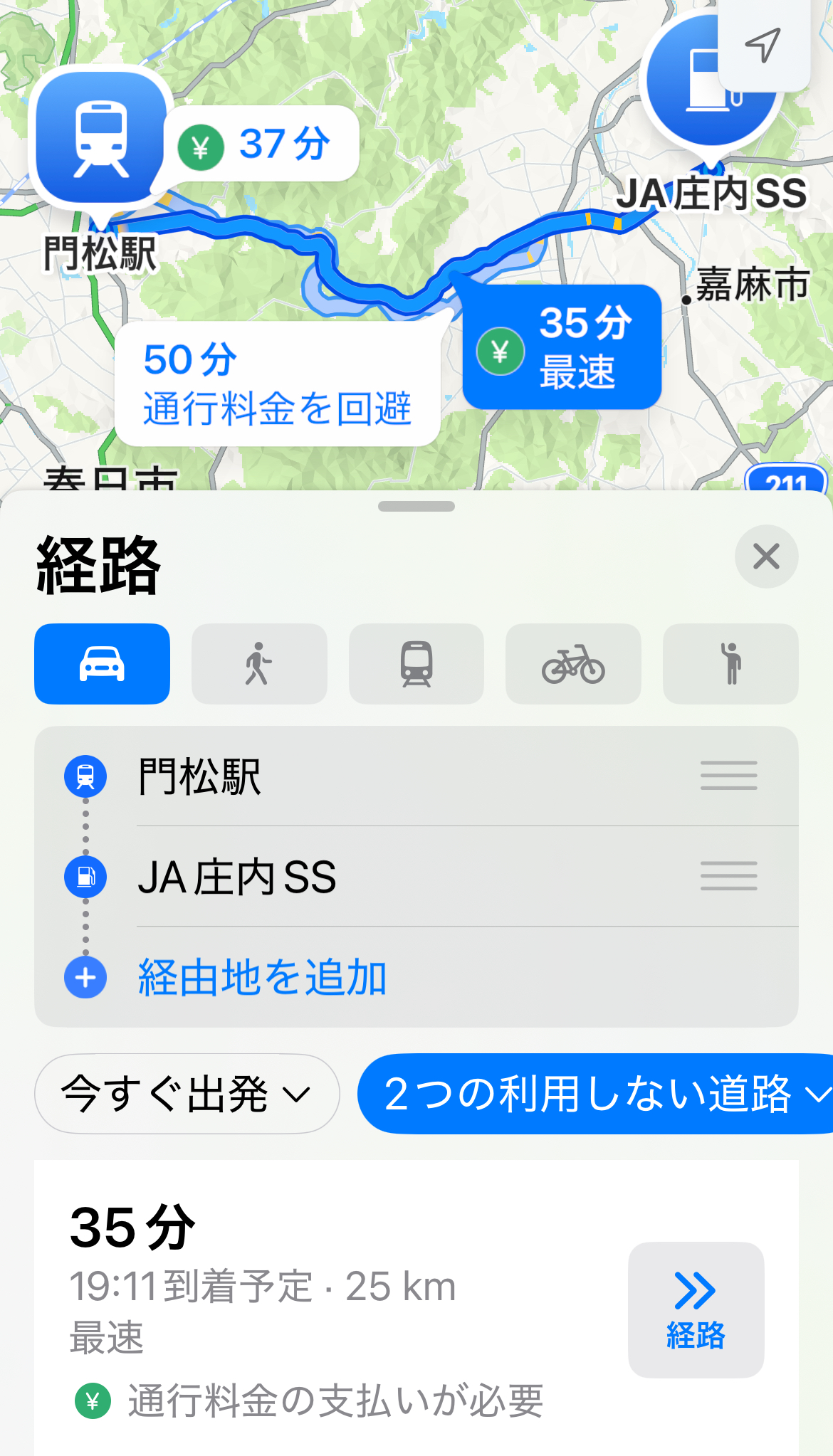
Task: Tap the current location arrow button
Action: click(x=763, y=44)
